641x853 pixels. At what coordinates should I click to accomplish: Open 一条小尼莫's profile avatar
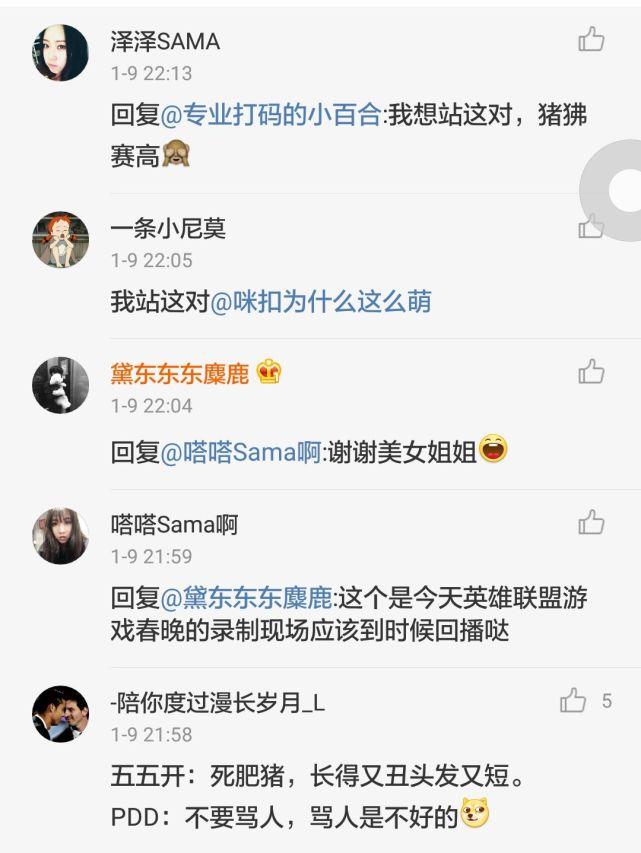61,240
